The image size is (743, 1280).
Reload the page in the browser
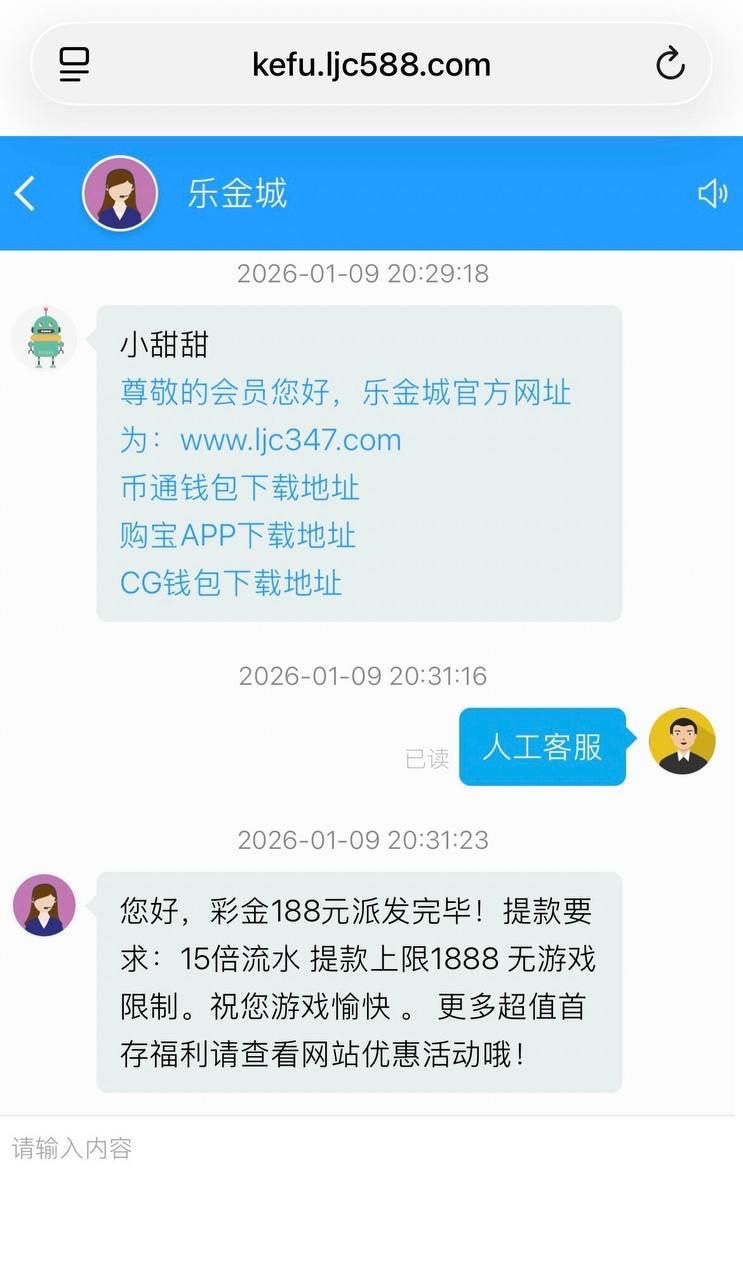point(670,65)
